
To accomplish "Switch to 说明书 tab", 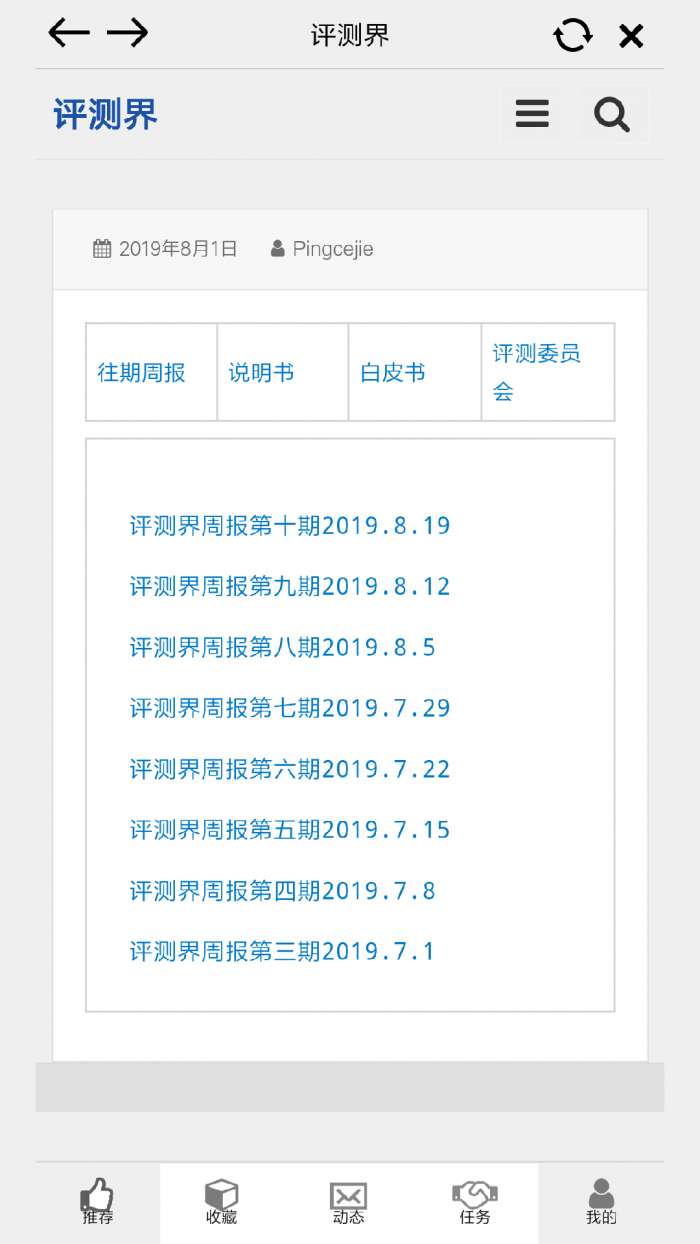I will [262, 373].
